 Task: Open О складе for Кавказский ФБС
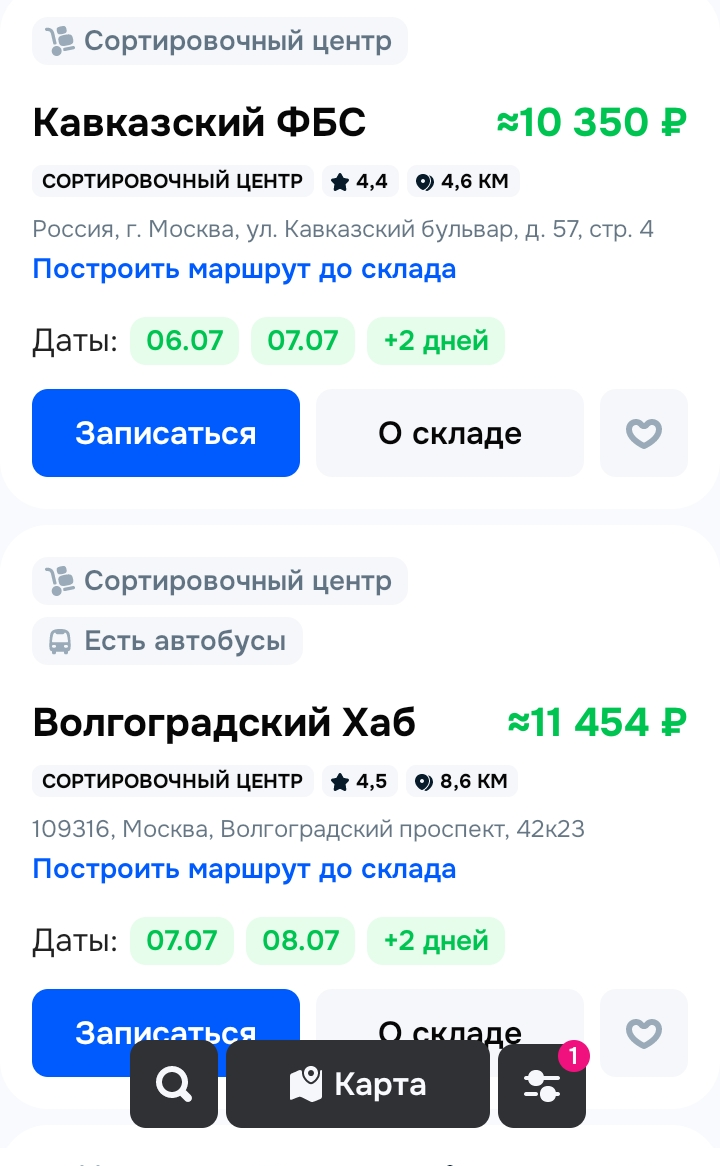pos(450,433)
